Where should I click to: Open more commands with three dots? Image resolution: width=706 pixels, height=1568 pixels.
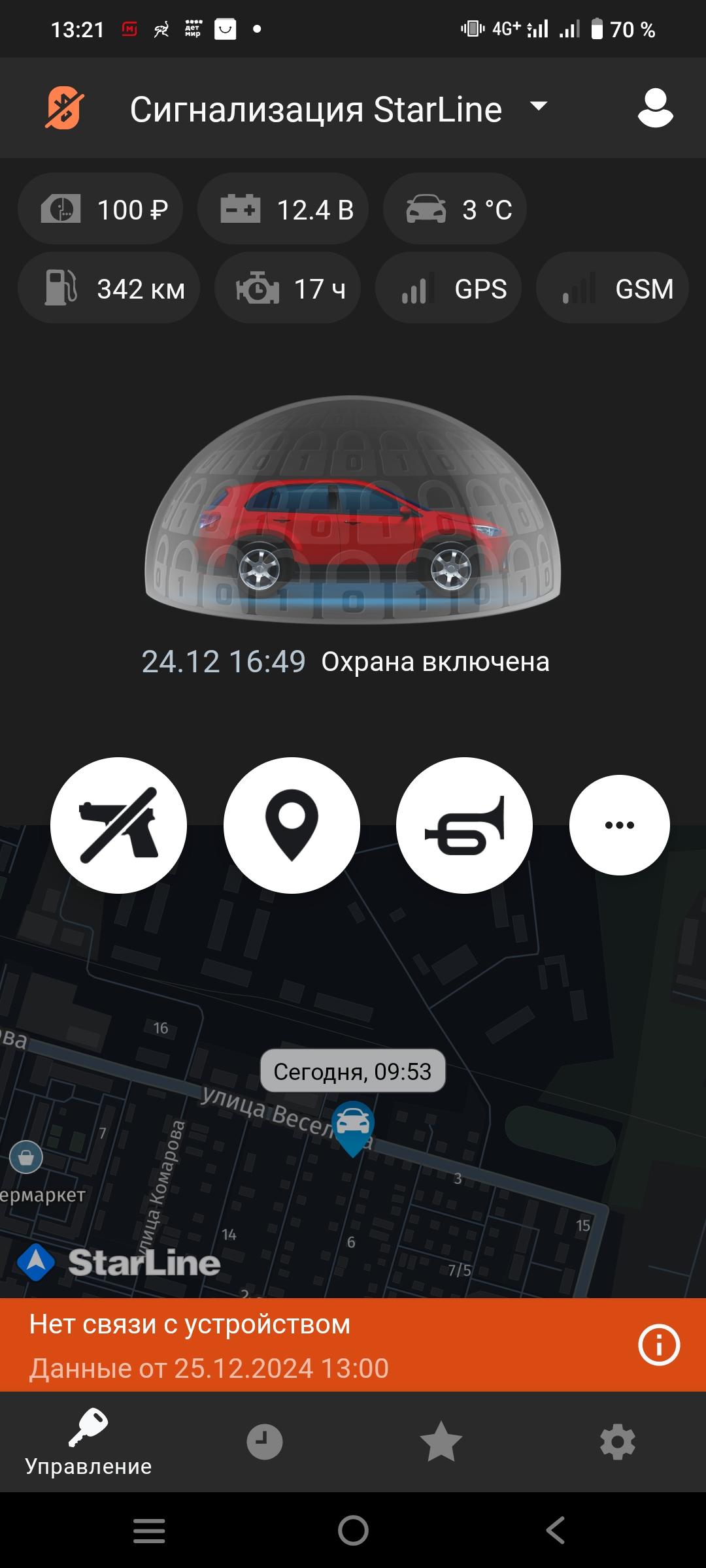(619, 825)
